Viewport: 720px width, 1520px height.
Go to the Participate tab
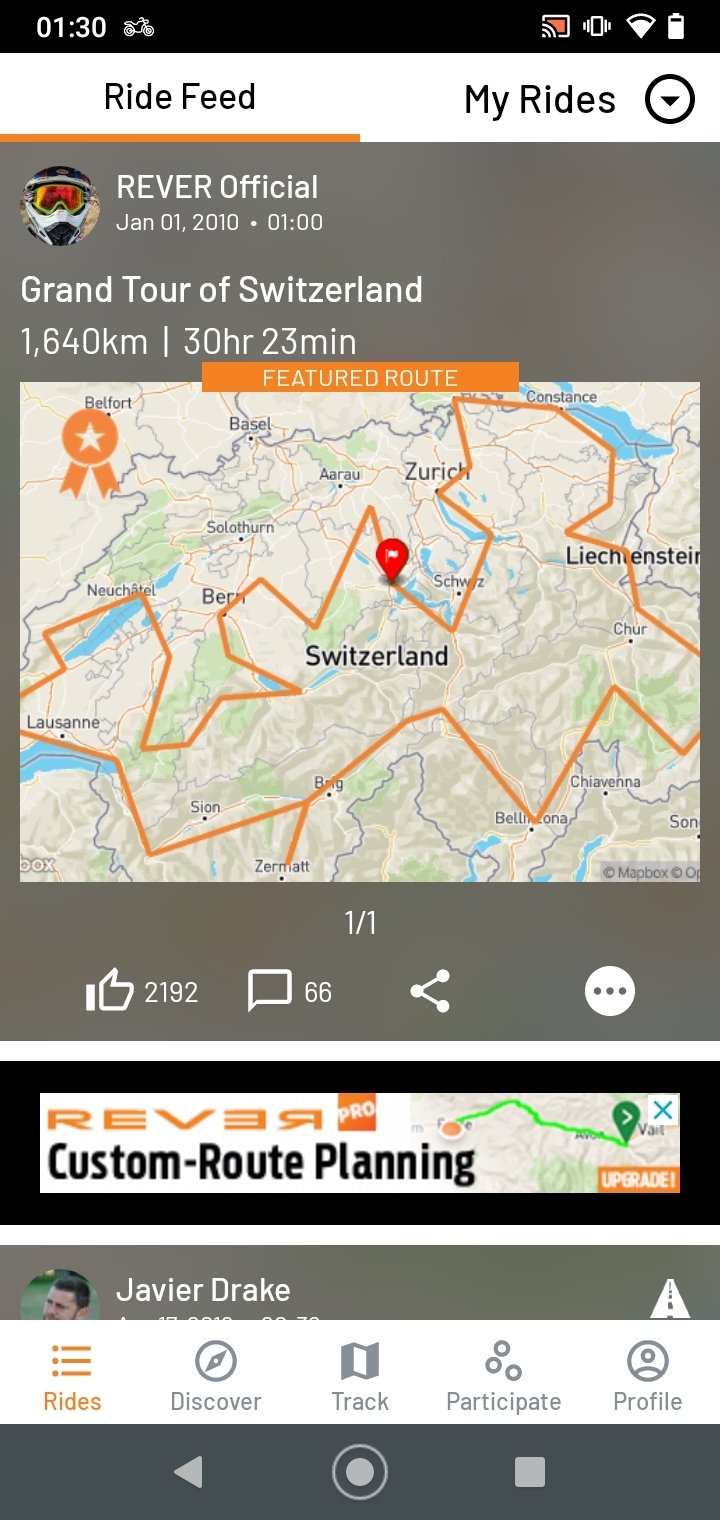(504, 1378)
